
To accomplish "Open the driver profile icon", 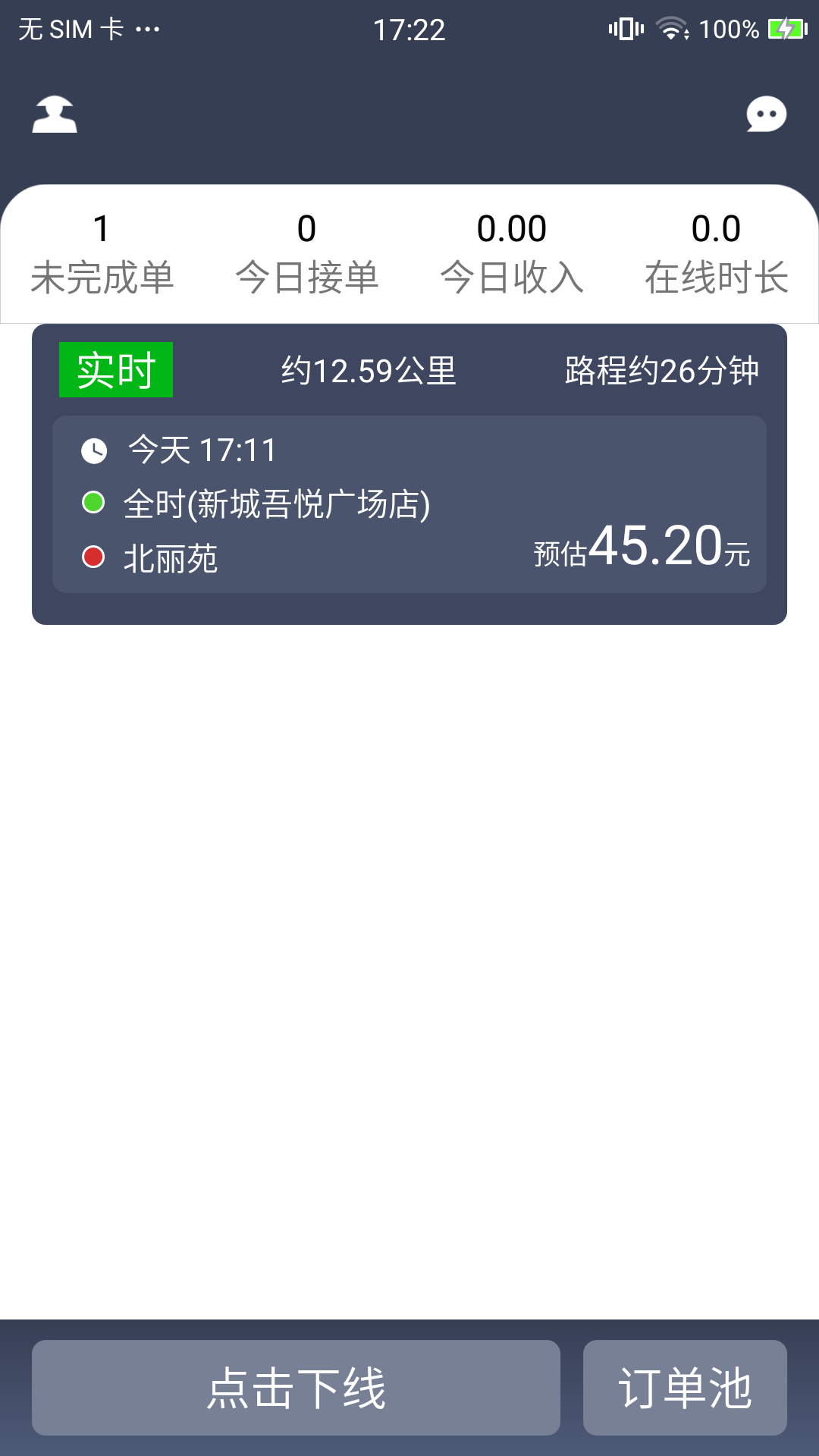I will (x=55, y=115).
